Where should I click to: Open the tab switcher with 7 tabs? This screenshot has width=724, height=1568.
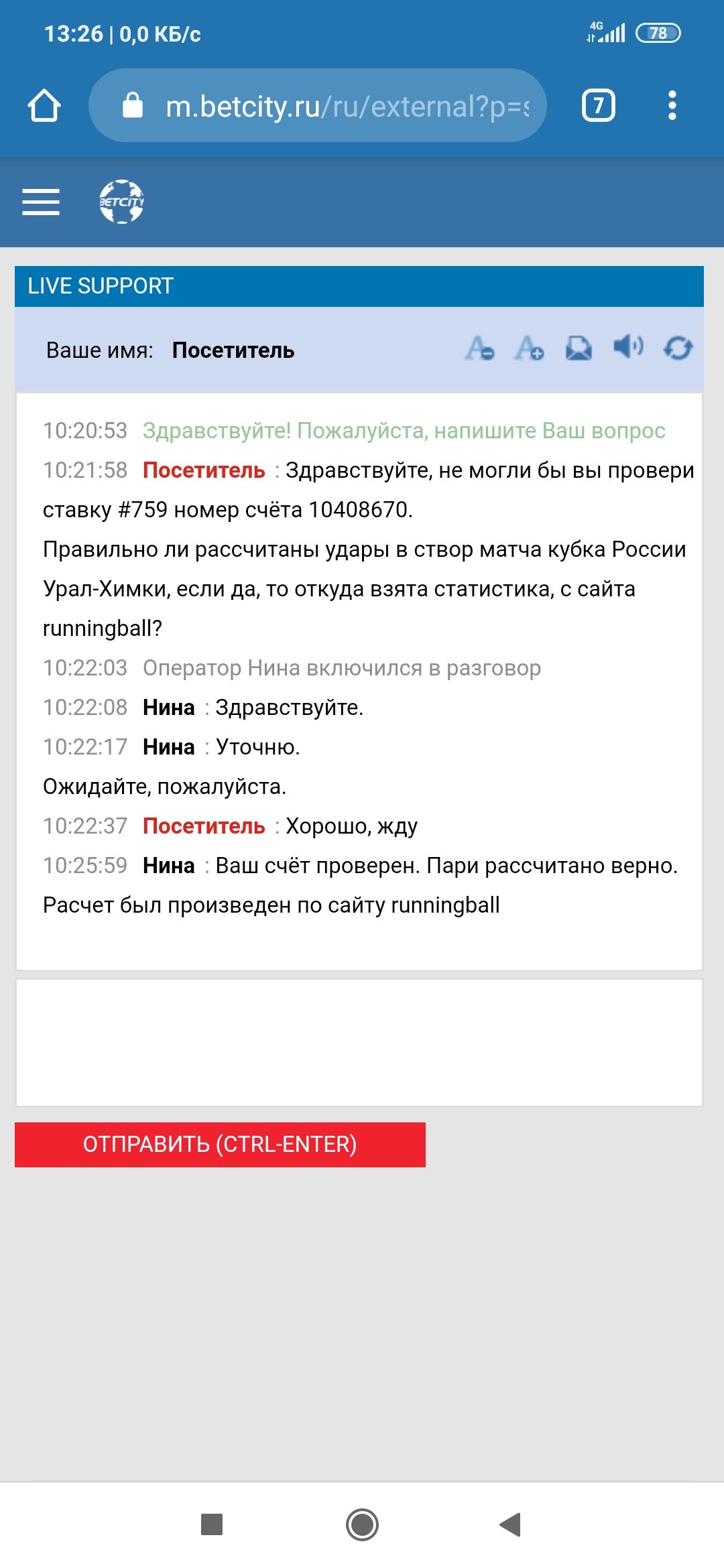pos(598,106)
